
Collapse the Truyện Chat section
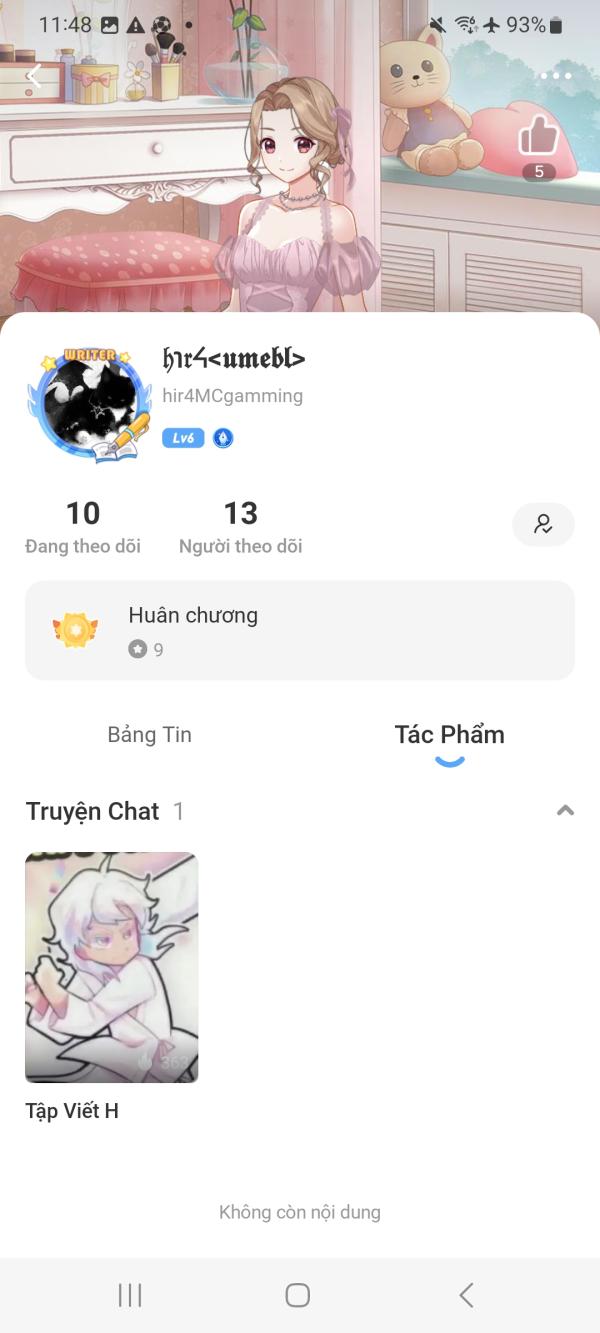(x=565, y=811)
